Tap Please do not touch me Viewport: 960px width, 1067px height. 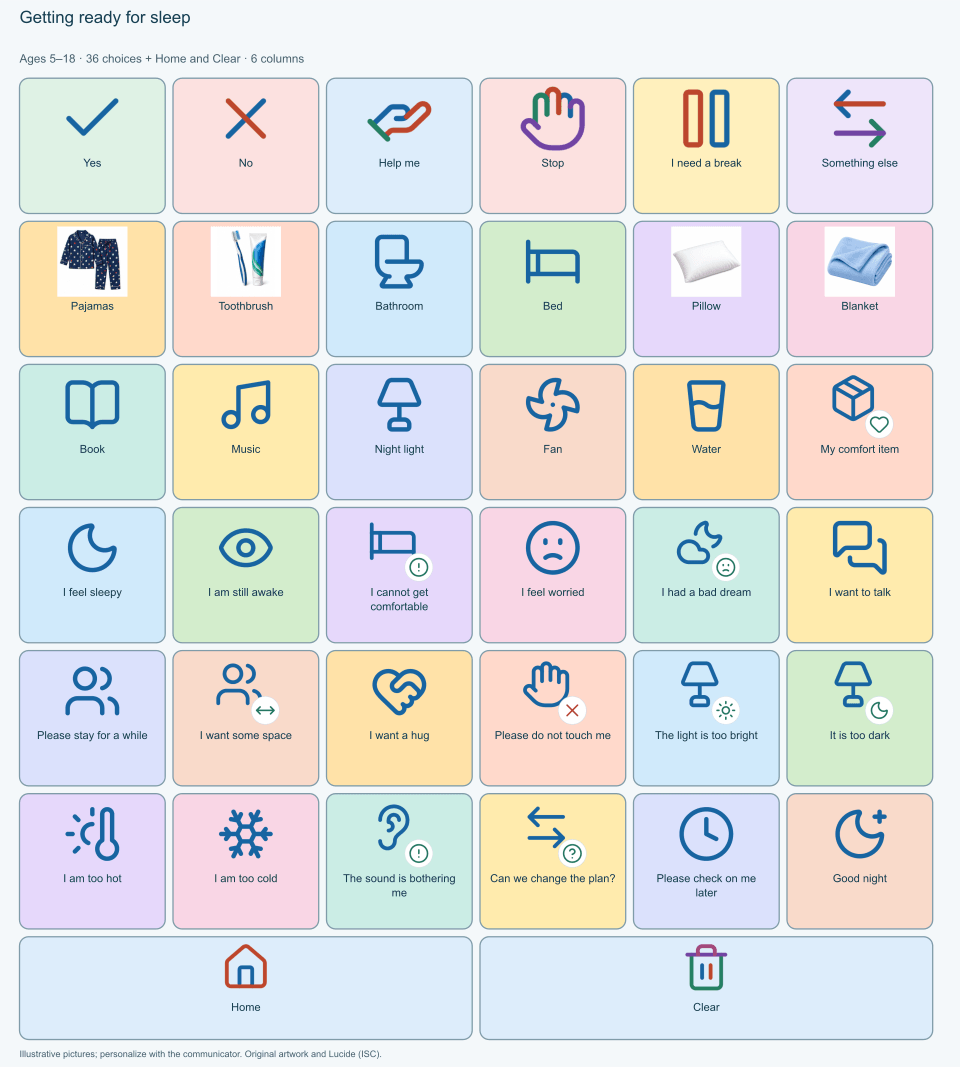tap(552, 718)
